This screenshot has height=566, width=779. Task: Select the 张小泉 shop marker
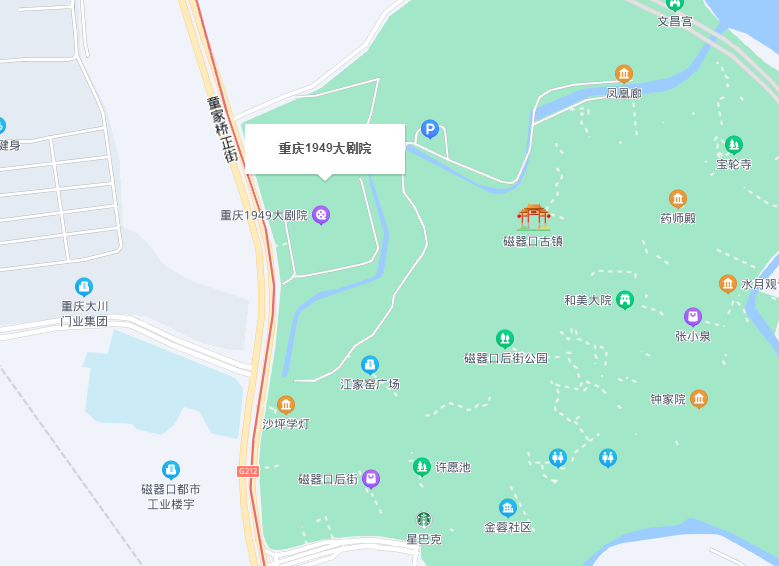pos(692,317)
